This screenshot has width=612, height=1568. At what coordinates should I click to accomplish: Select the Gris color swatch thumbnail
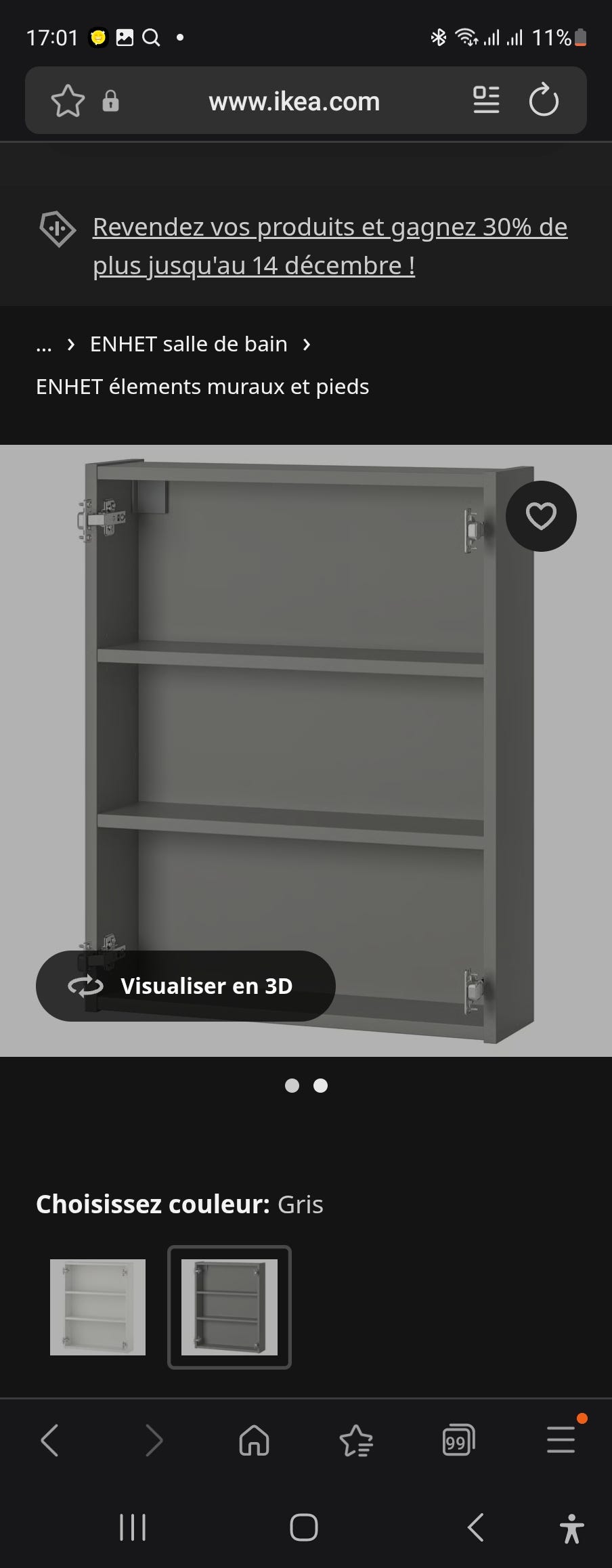(x=228, y=1307)
